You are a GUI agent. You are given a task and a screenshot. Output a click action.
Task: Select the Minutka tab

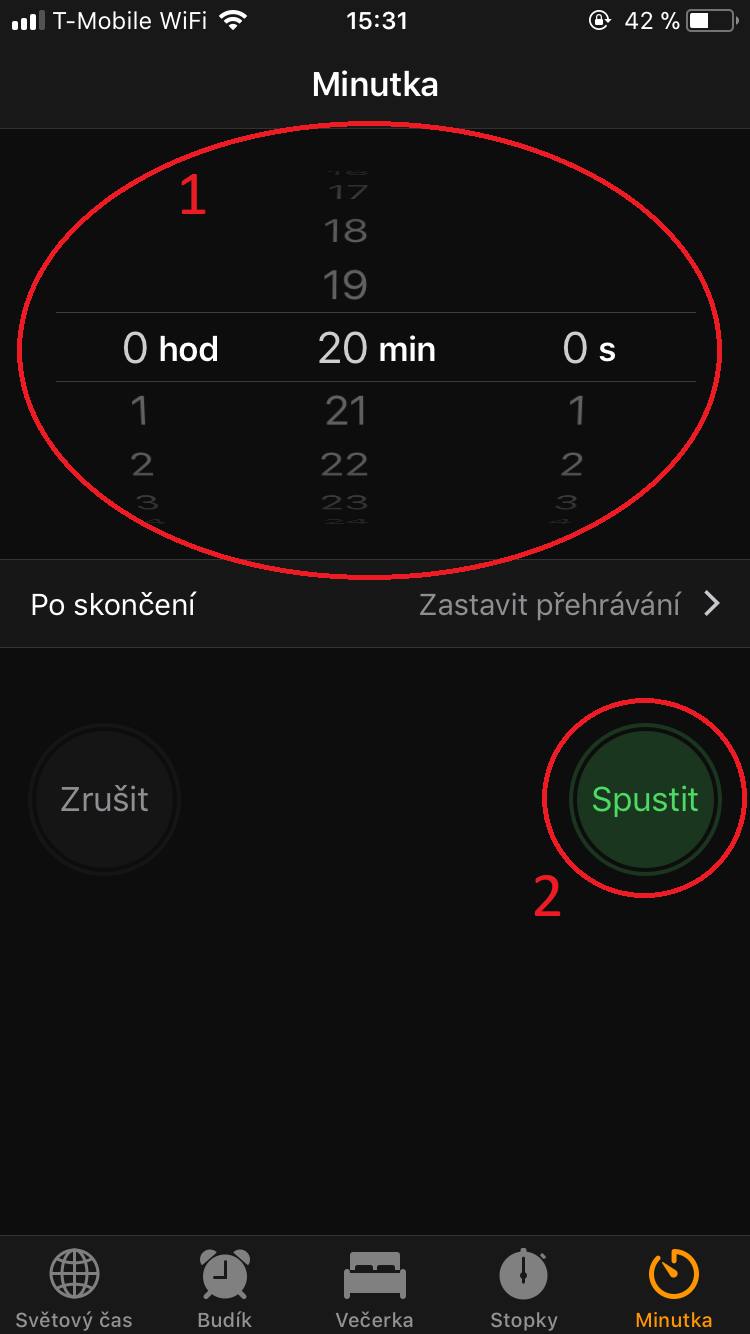673,1289
